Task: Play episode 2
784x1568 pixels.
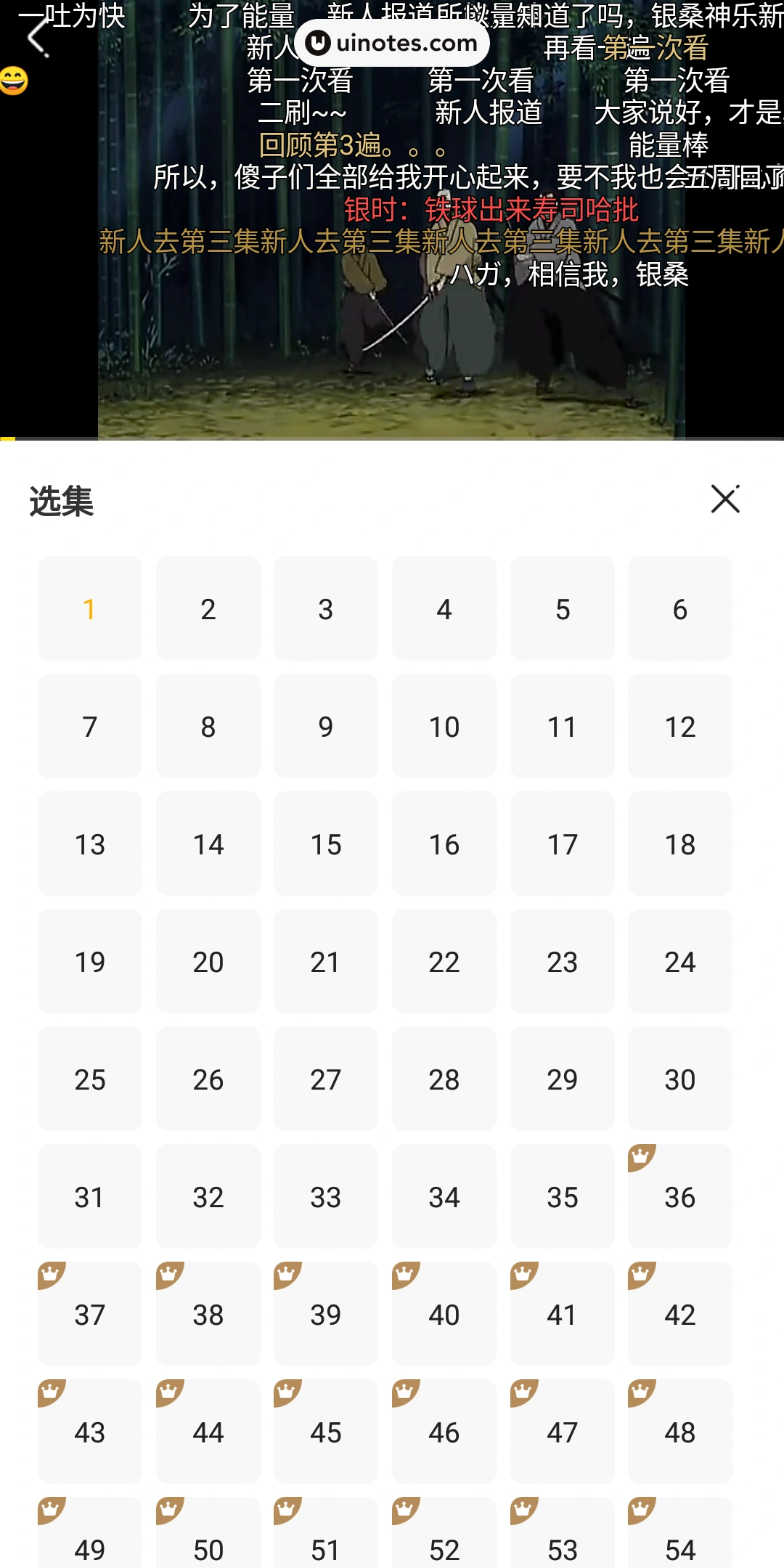Action: [x=208, y=609]
